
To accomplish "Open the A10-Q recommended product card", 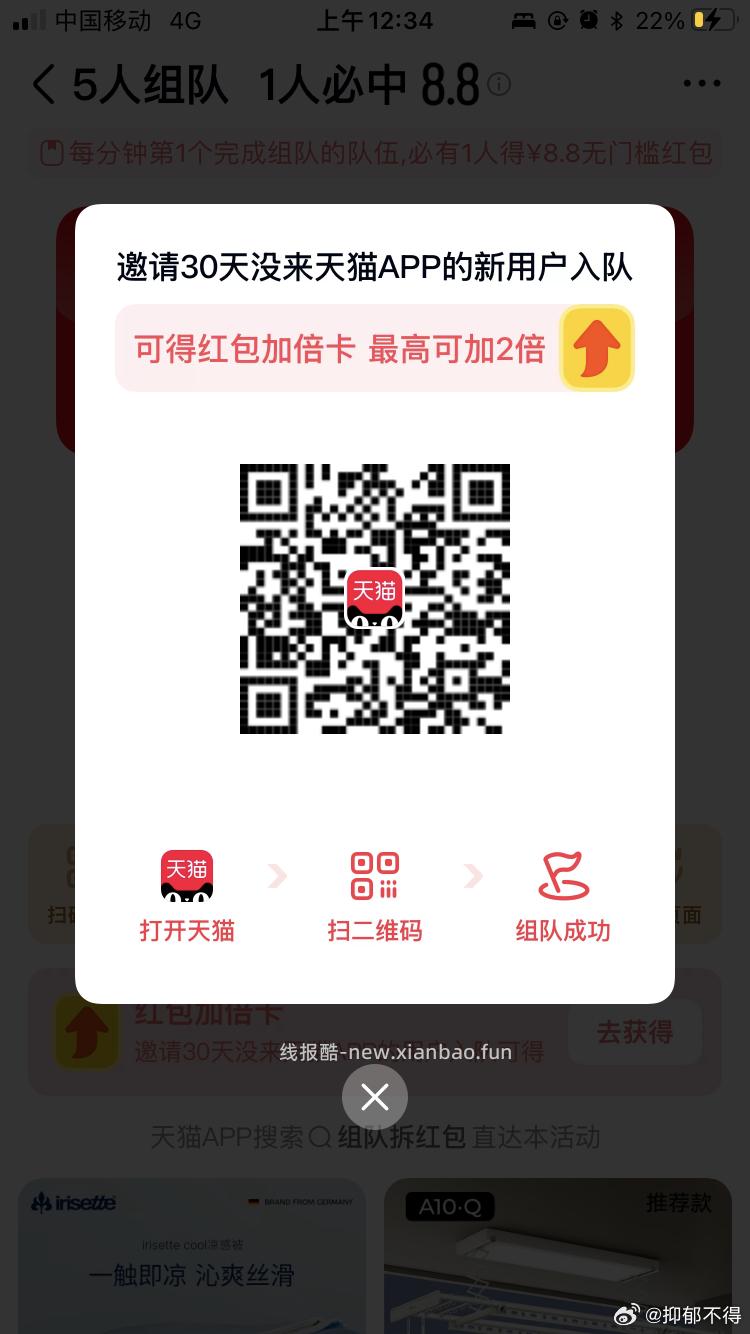I will point(557,1260).
